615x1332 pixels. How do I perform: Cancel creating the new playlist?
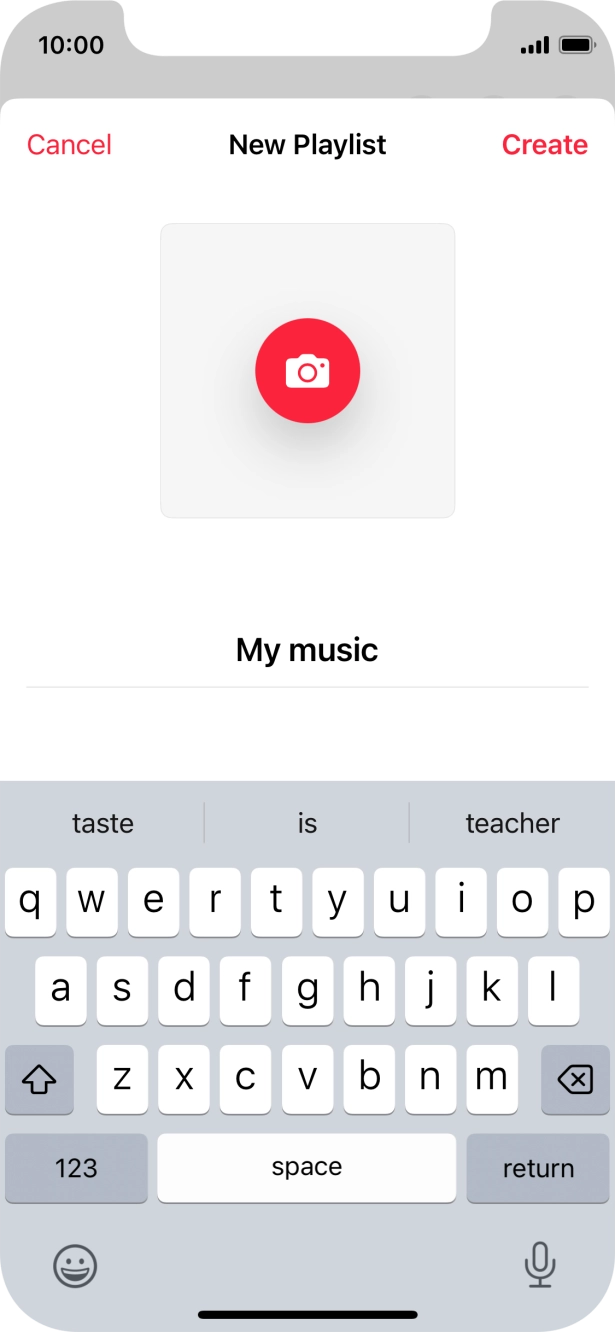coord(69,145)
